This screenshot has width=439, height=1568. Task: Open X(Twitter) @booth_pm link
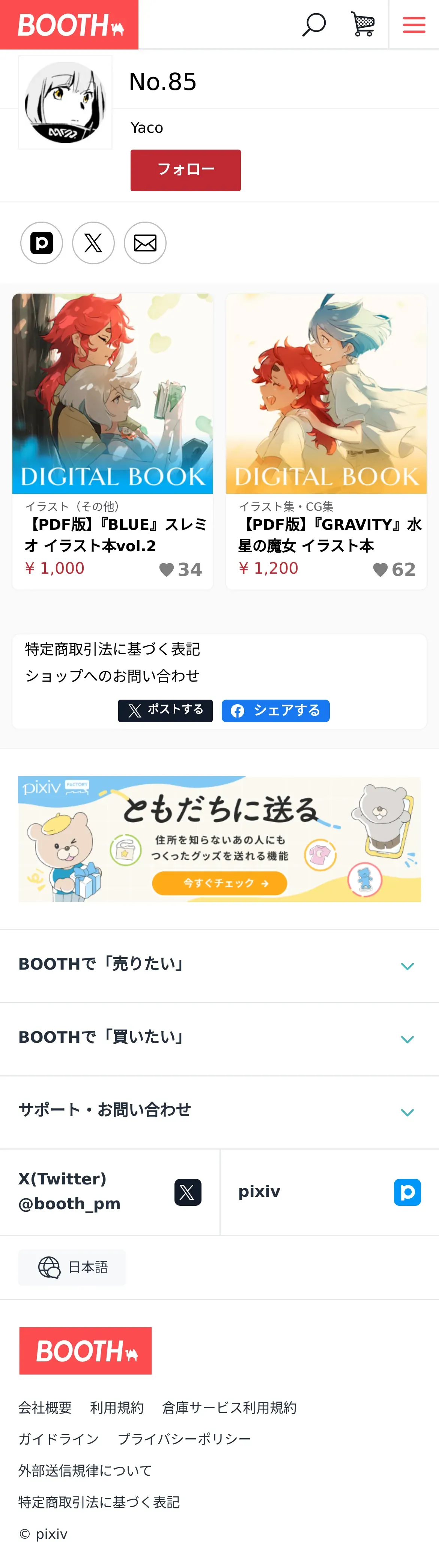point(110,1191)
